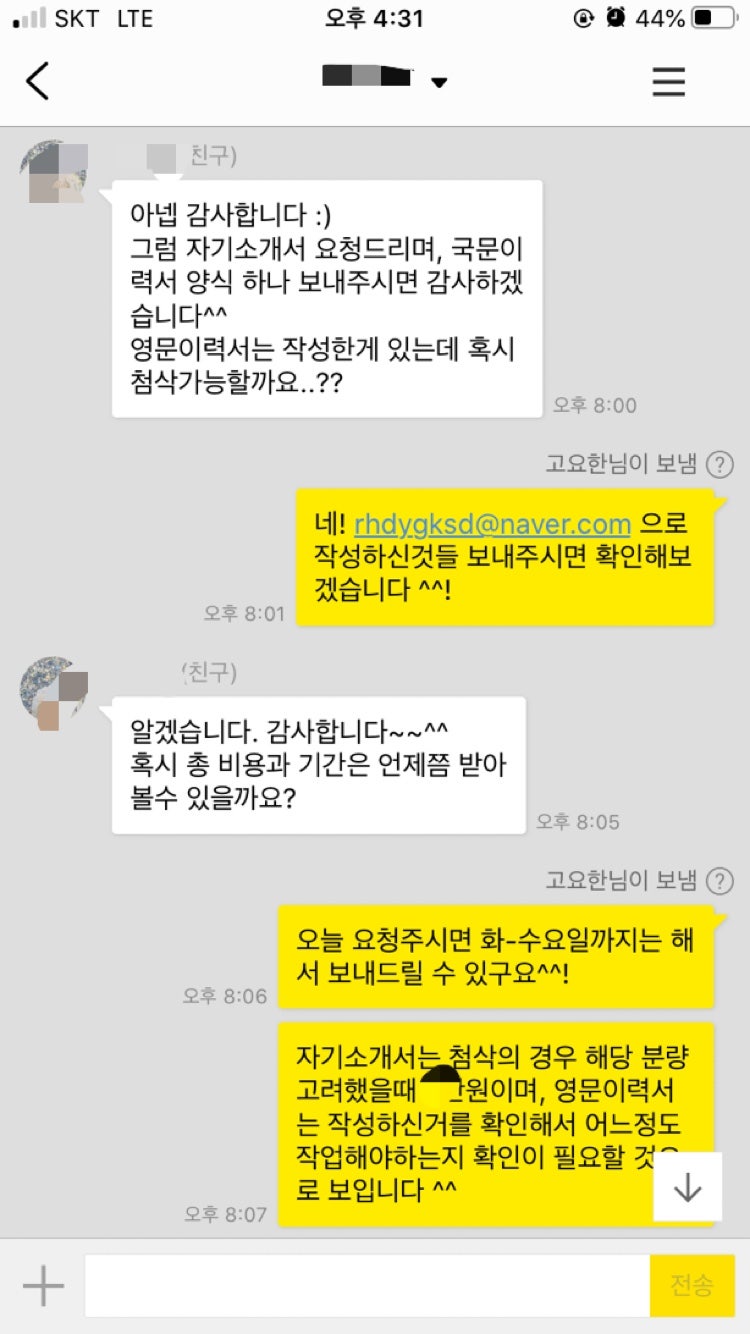Tap the help icon above the 화-수요일 reply
The width and height of the screenshot is (750, 1334).
720,881
